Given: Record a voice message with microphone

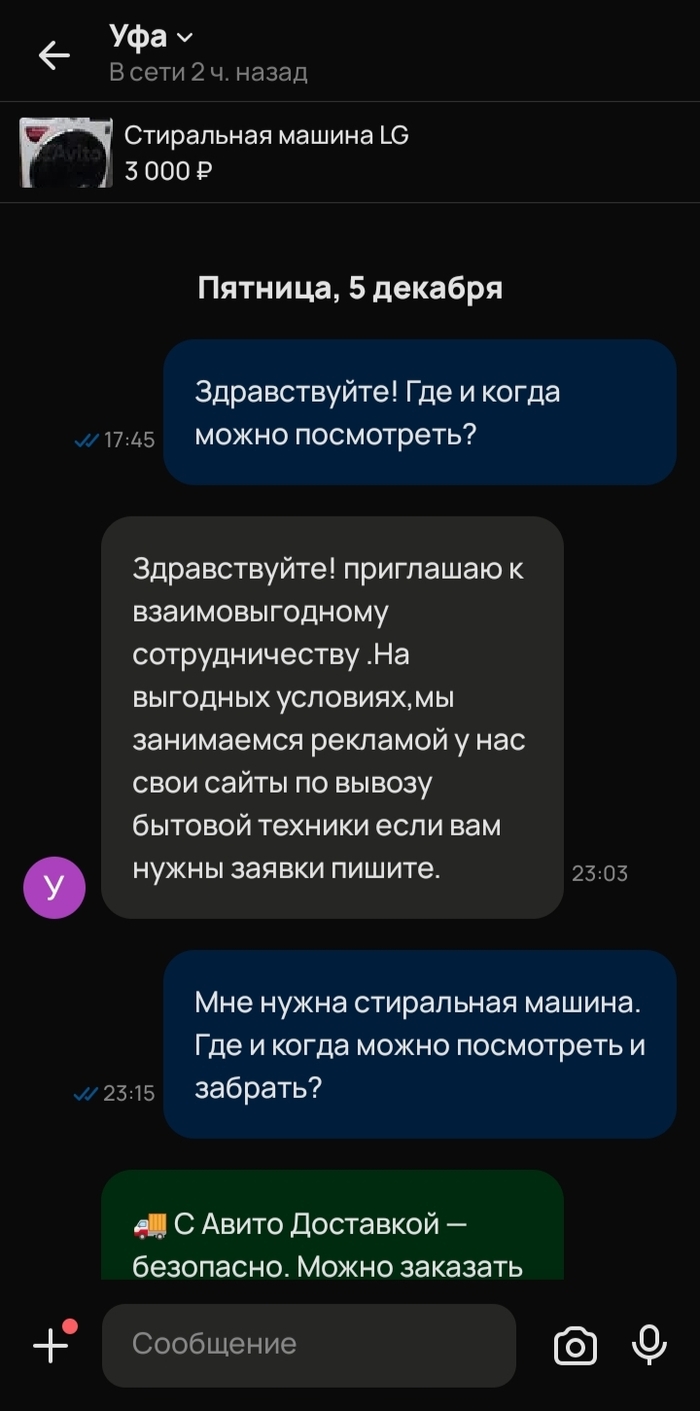Looking at the screenshot, I should click(649, 1345).
